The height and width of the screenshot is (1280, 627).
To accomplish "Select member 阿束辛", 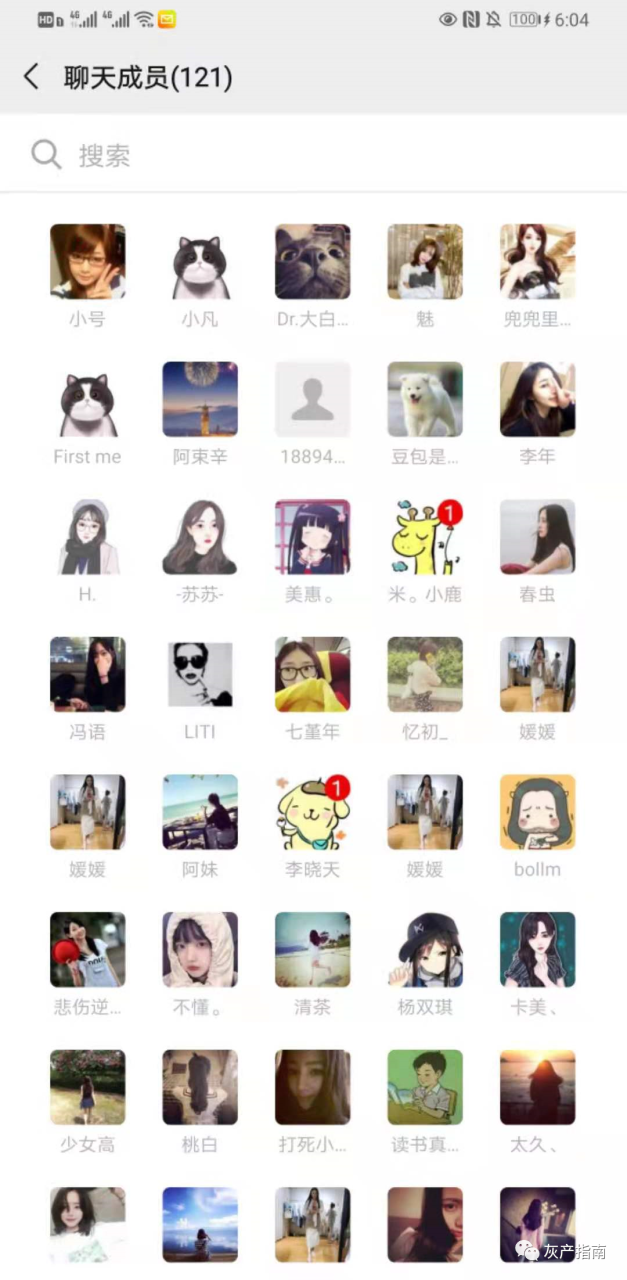I will pos(200,400).
